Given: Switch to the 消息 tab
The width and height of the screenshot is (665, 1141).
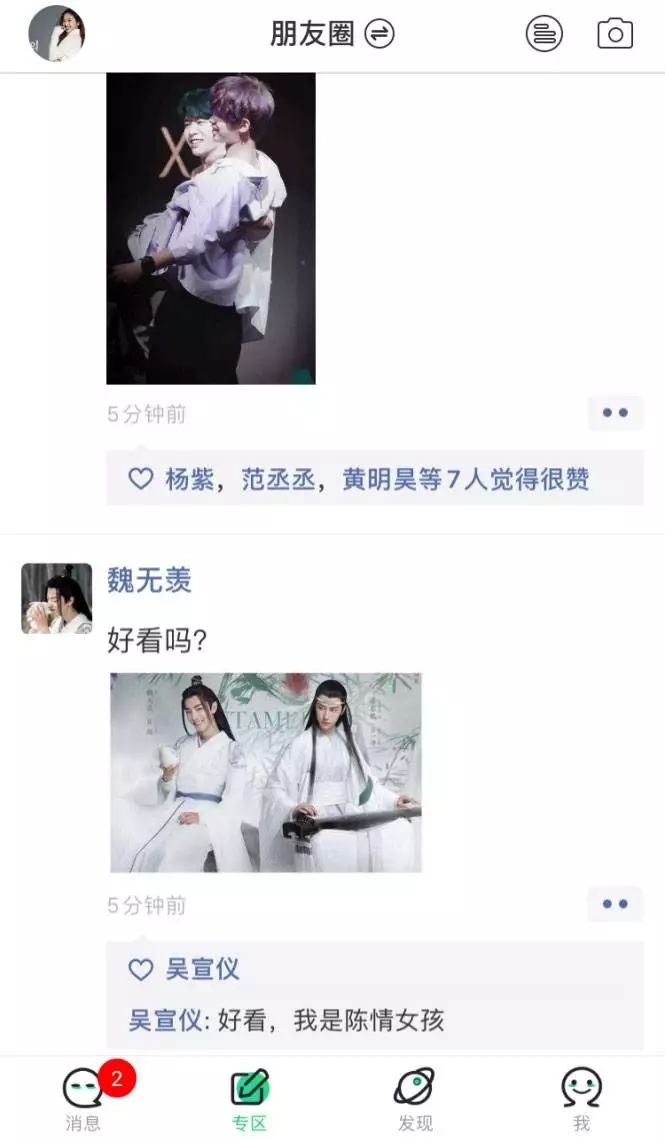Looking at the screenshot, I should (83, 1098).
